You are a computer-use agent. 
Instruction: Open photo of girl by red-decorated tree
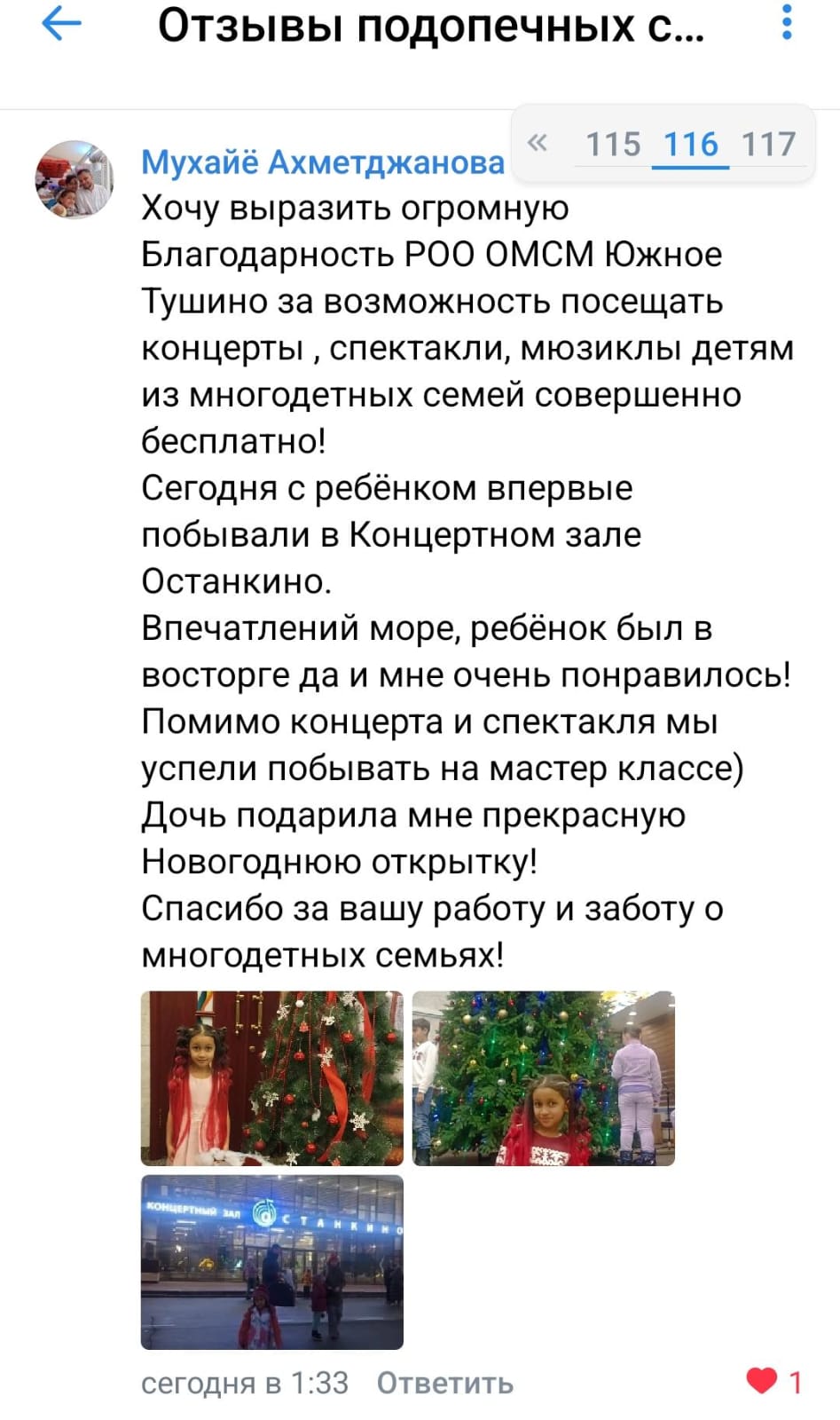[x=271, y=1077]
